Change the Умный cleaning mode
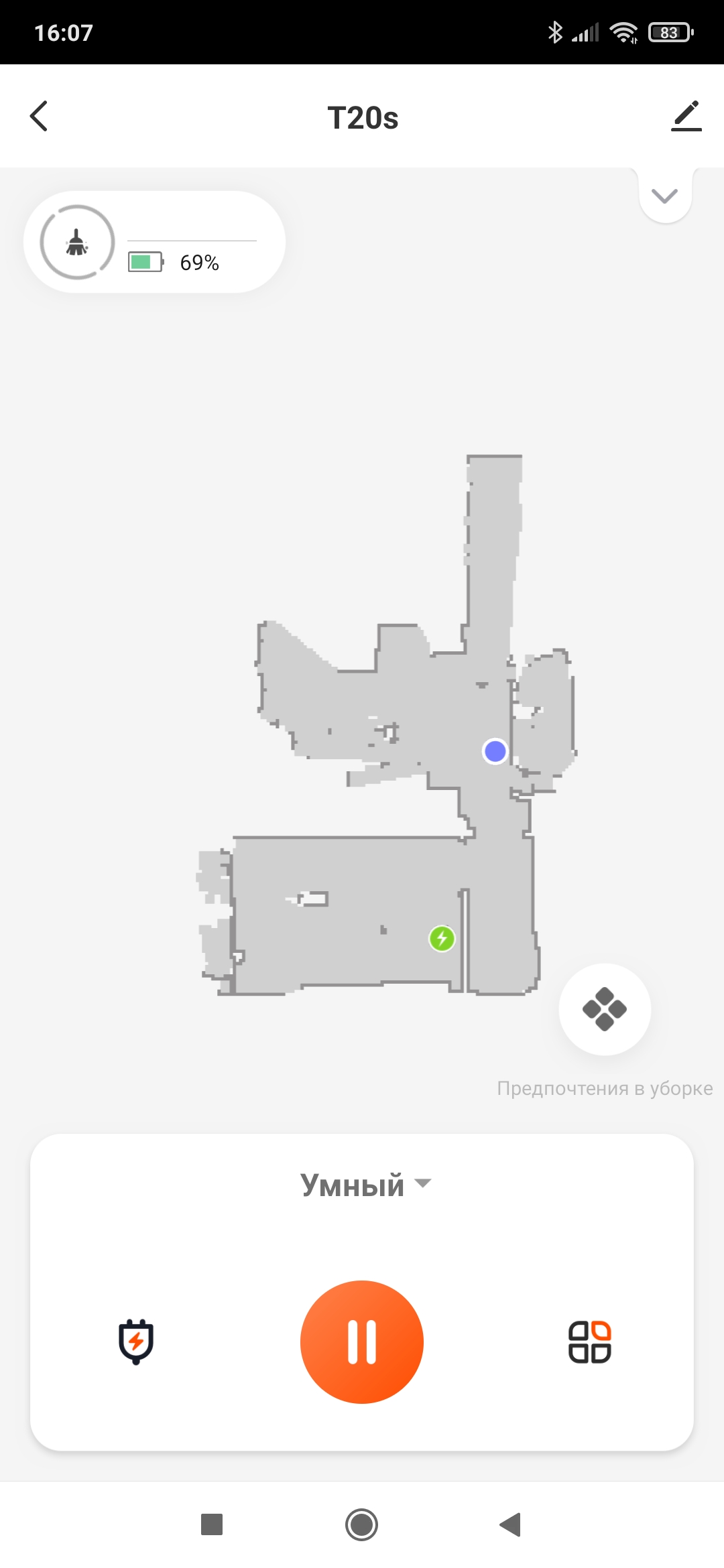The height and width of the screenshot is (1568, 724). [364, 1185]
